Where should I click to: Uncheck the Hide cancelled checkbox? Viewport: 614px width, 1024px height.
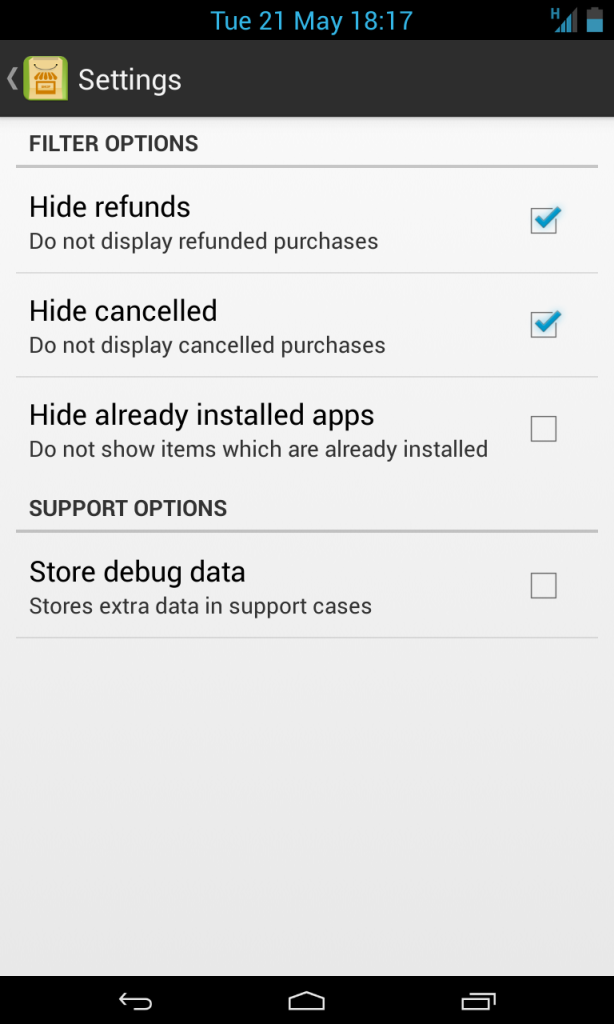pos(544,325)
